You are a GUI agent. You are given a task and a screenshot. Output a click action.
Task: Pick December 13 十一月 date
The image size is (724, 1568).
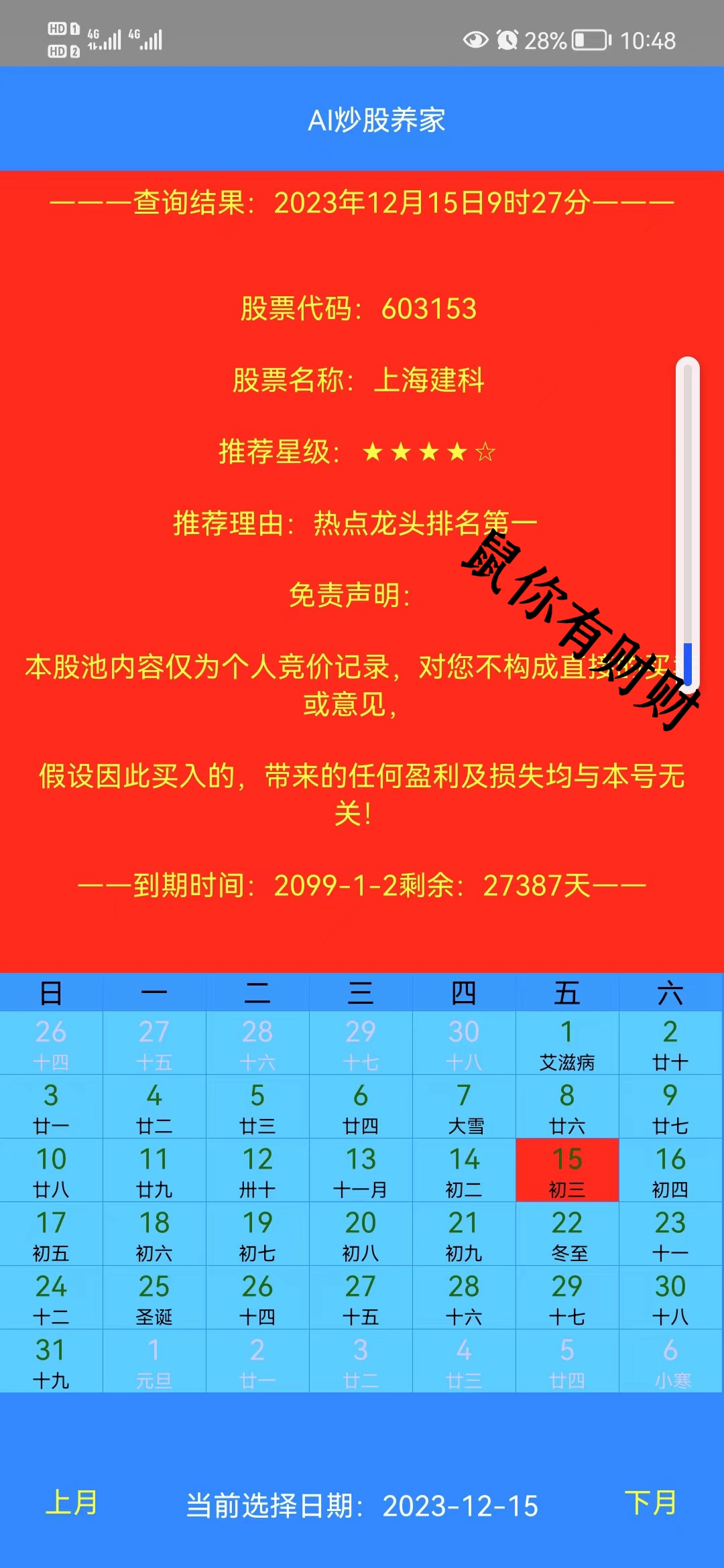[361, 1170]
